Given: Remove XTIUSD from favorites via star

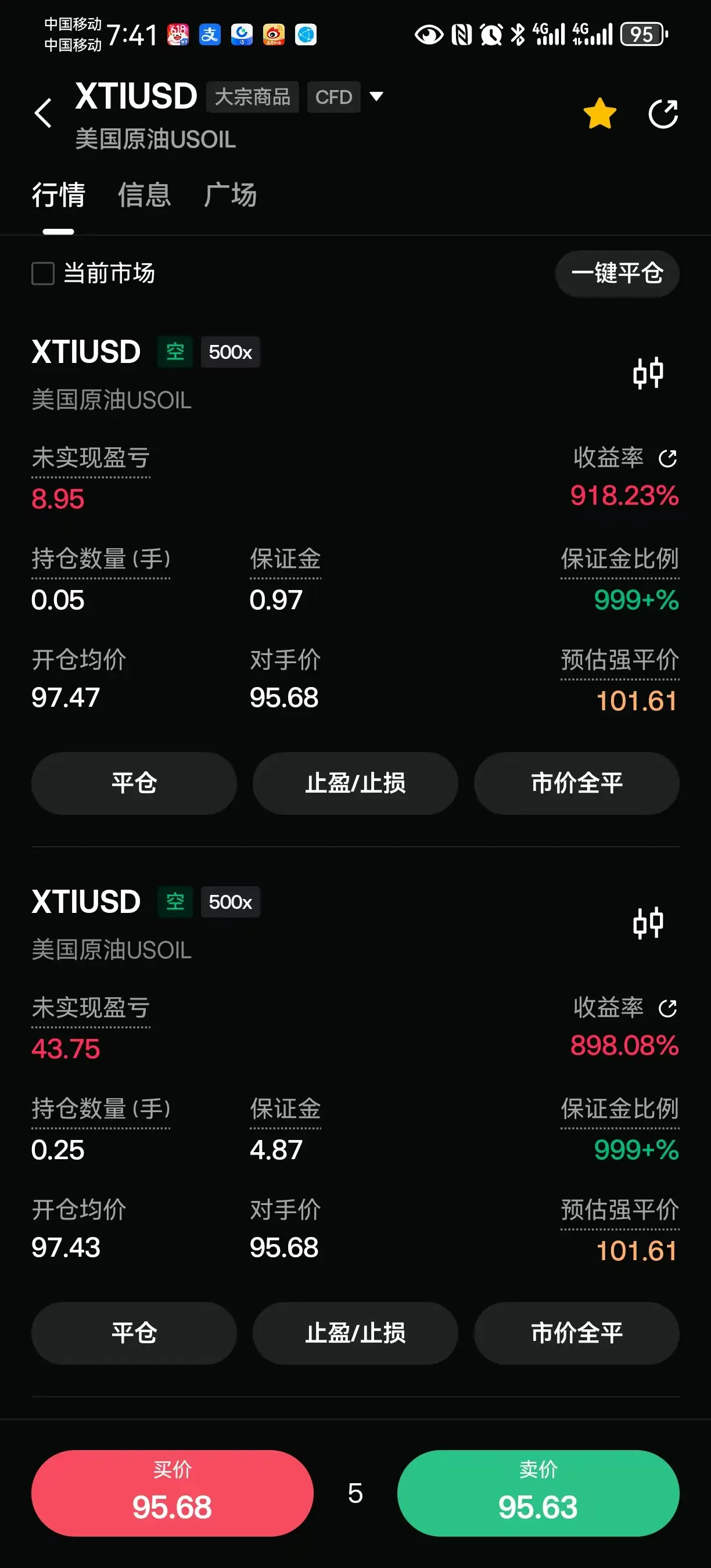Looking at the screenshot, I should pyautogui.click(x=599, y=114).
